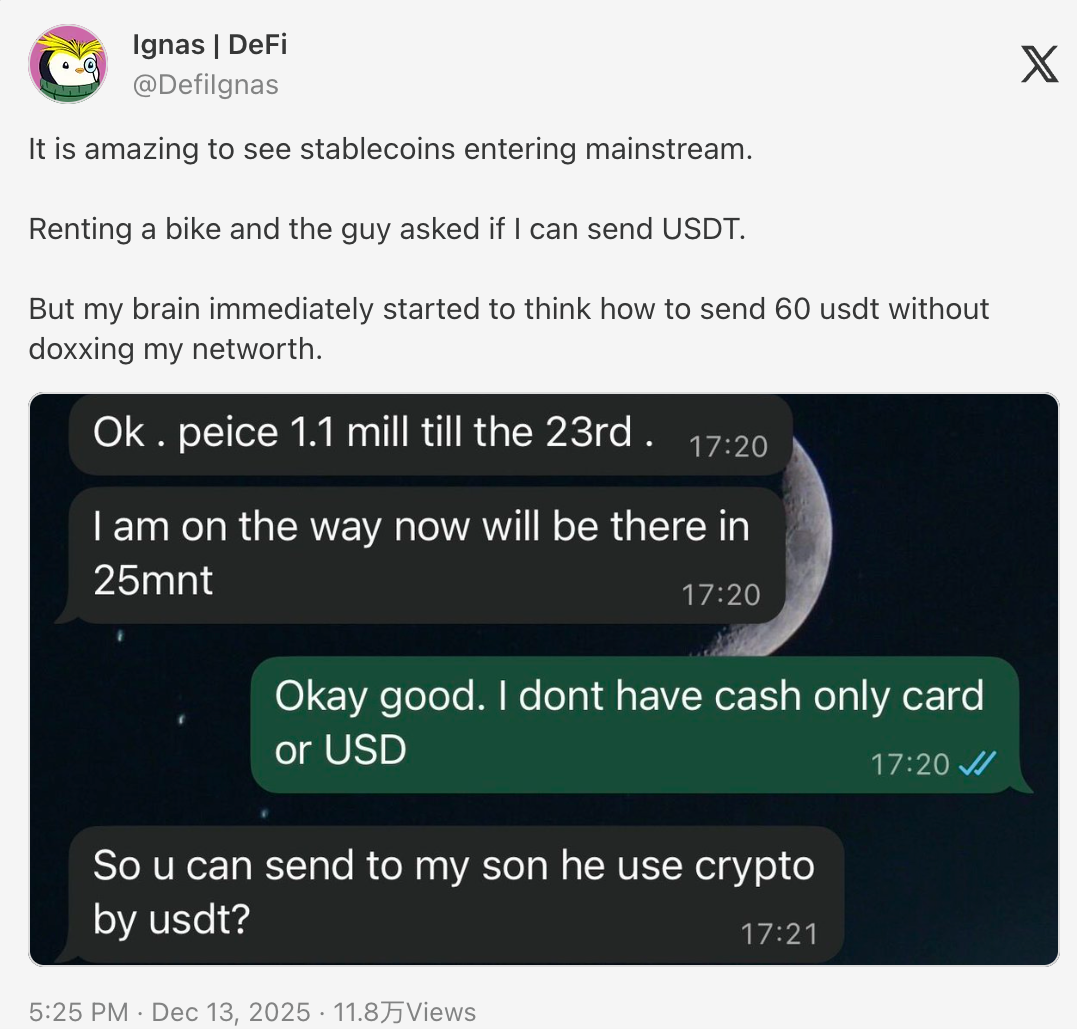Open the Dec 13, 2025 post timestamp
This screenshot has width=1078, height=1030.
click(x=170, y=1012)
